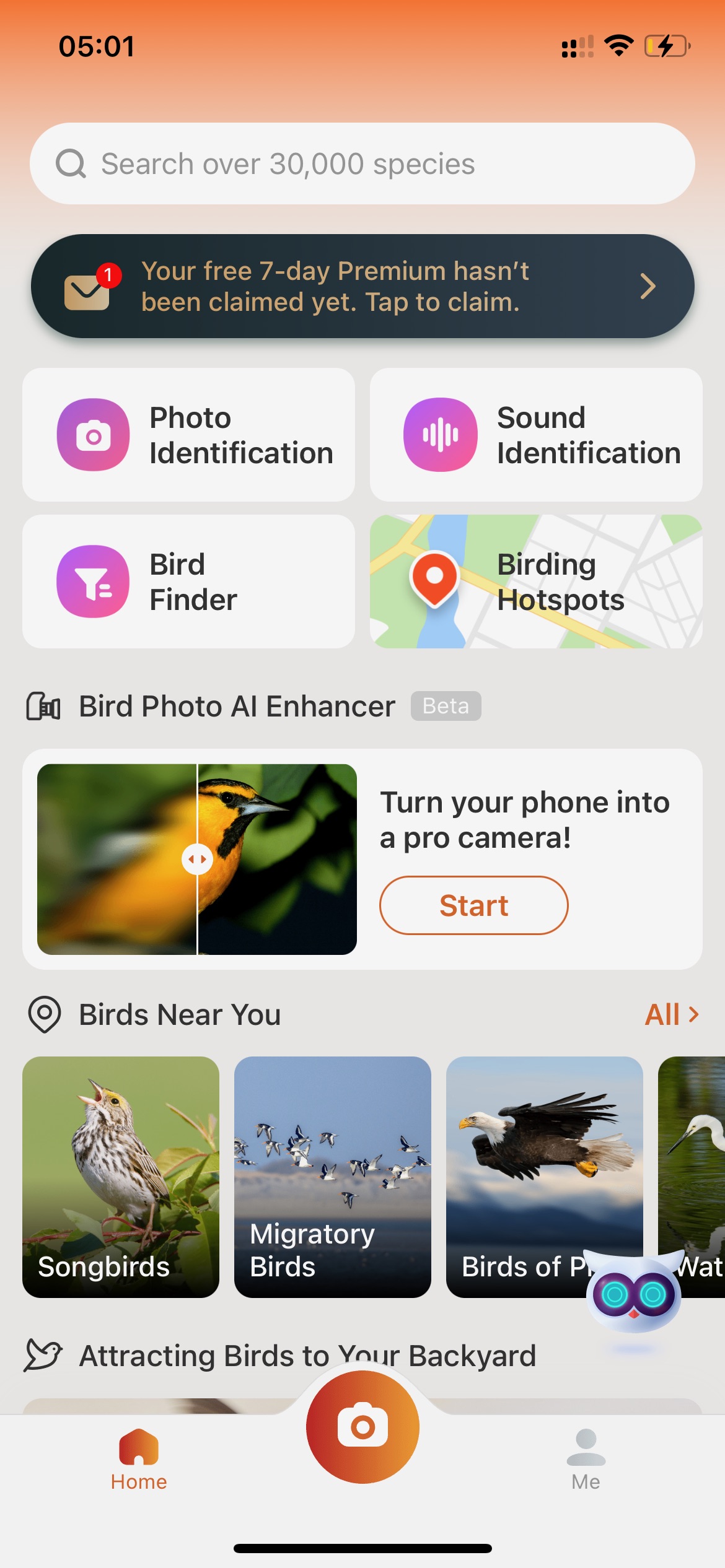Tap Start for the AI Enhancer

click(x=473, y=905)
